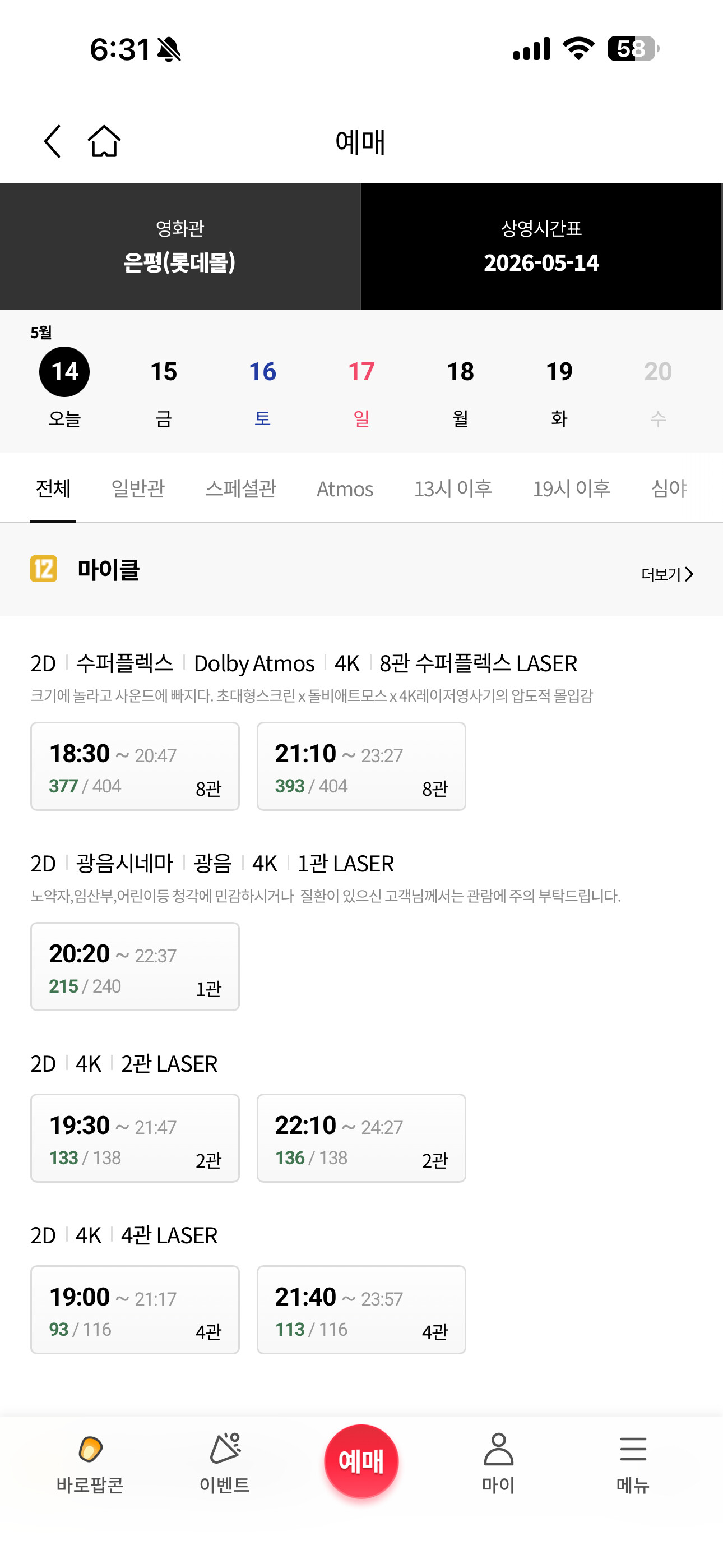This screenshot has height=1568, width=723.
Task: Switch to the 일반관 filter tab
Action: pos(138,489)
